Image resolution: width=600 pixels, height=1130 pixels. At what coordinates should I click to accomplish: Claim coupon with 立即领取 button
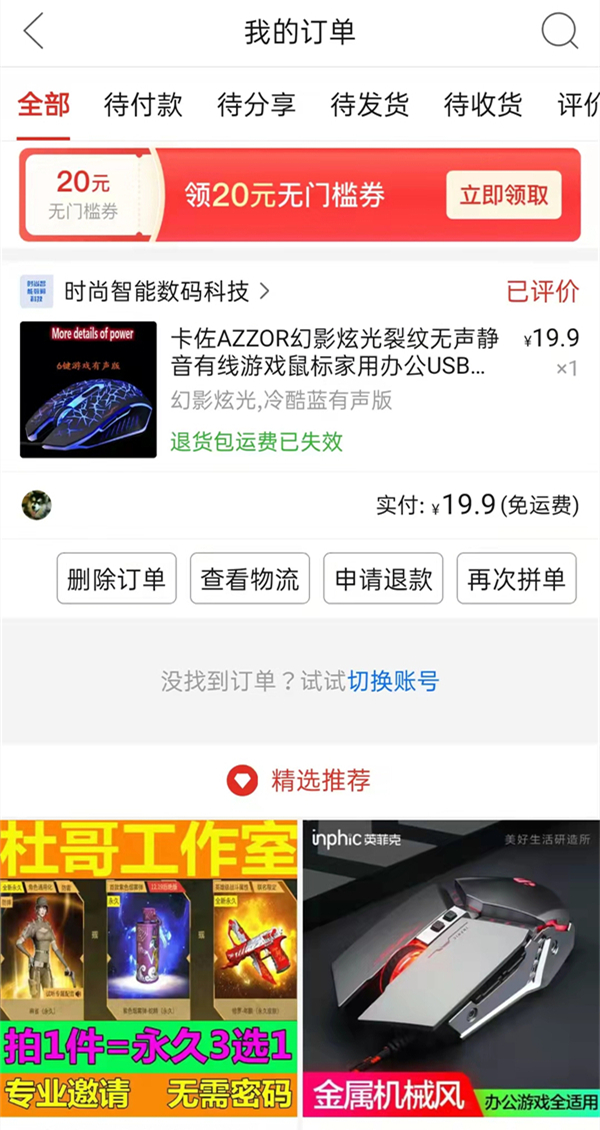pos(503,195)
